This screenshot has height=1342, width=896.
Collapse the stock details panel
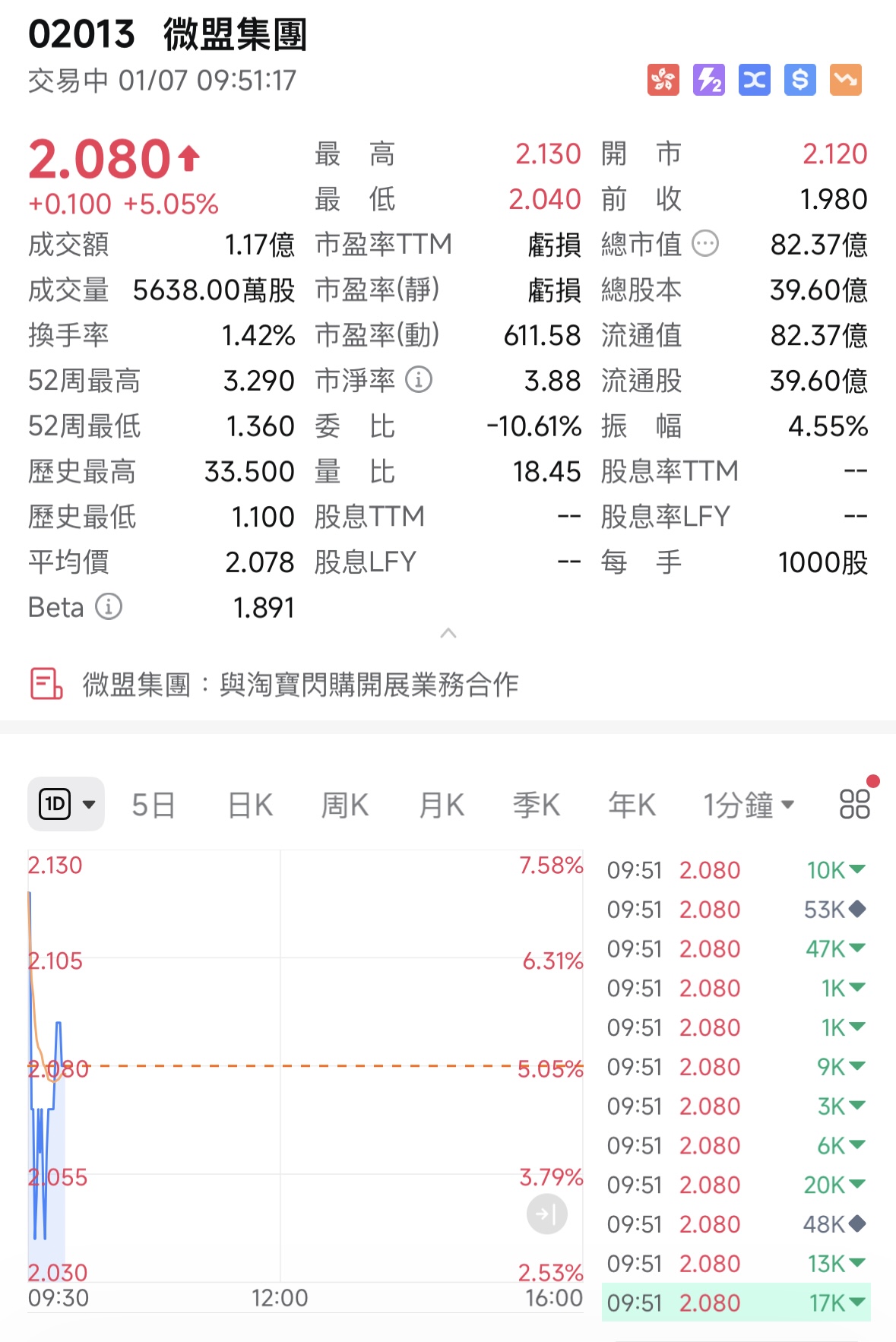pos(448,632)
